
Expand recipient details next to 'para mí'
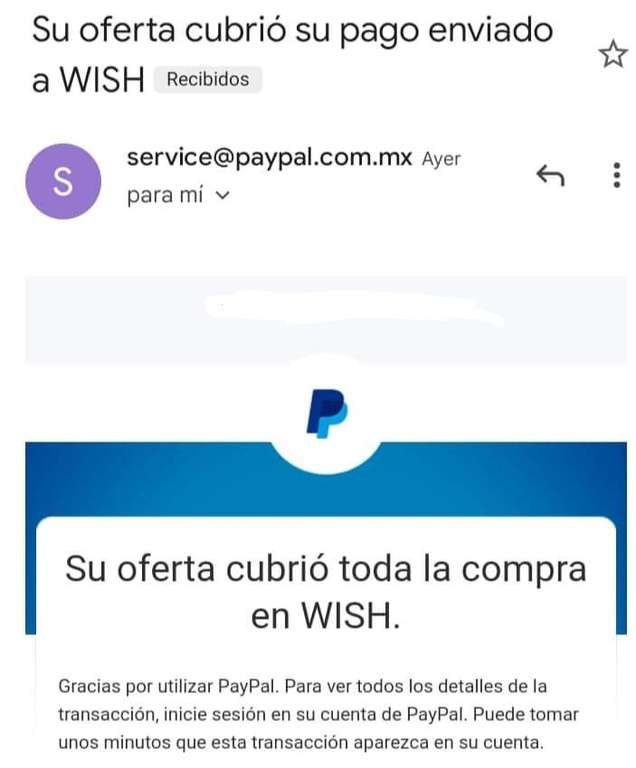coord(222,196)
